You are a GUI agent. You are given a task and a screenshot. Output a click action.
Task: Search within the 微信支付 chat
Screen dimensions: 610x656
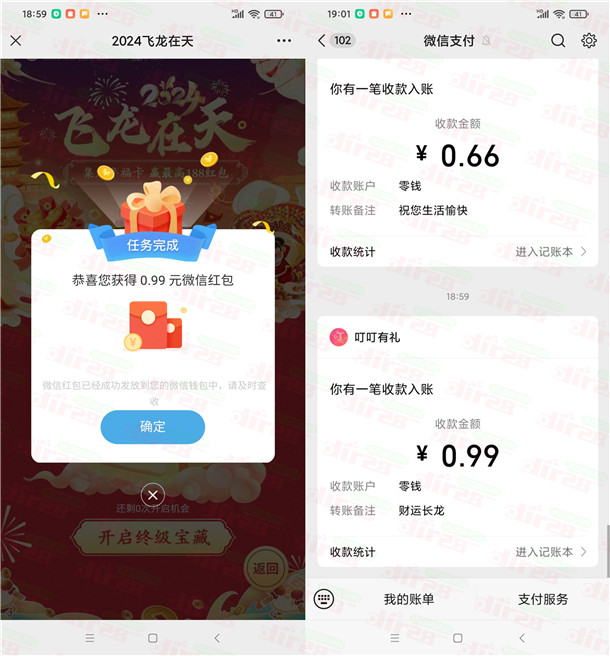click(558, 41)
